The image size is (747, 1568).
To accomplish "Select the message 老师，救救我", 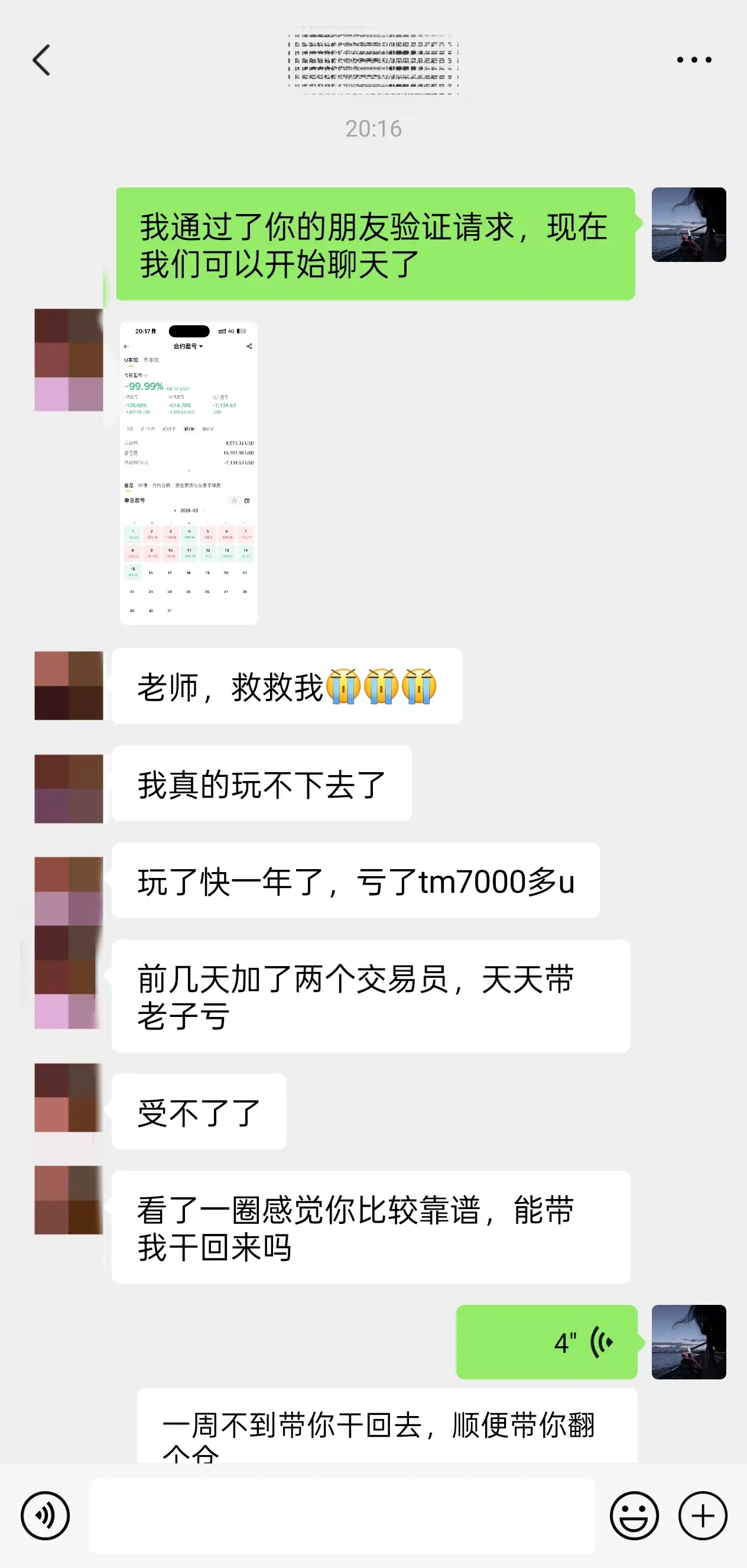I will pyautogui.click(x=285, y=687).
